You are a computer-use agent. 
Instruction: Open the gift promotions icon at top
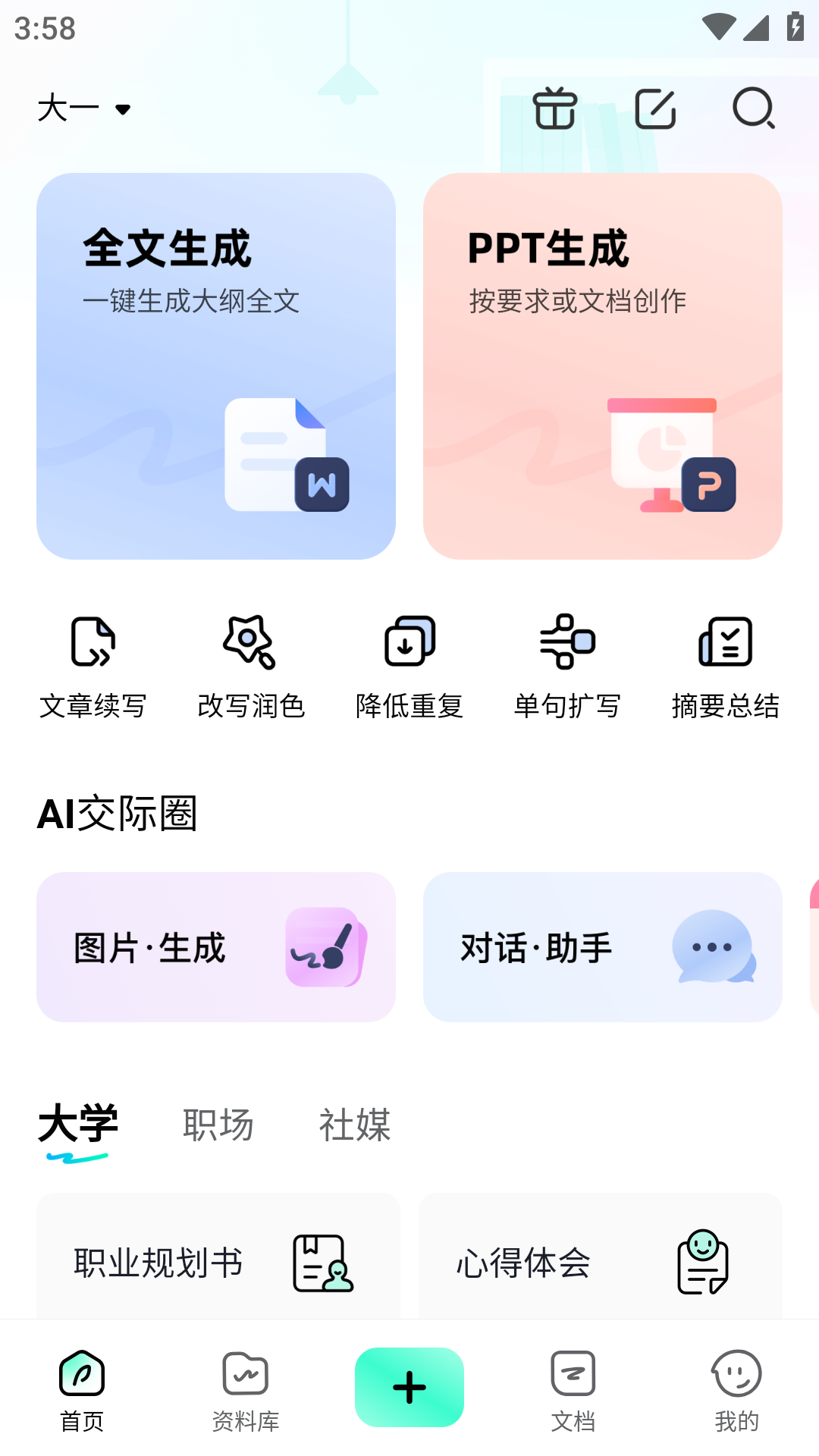pyautogui.click(x=554, y=109)
